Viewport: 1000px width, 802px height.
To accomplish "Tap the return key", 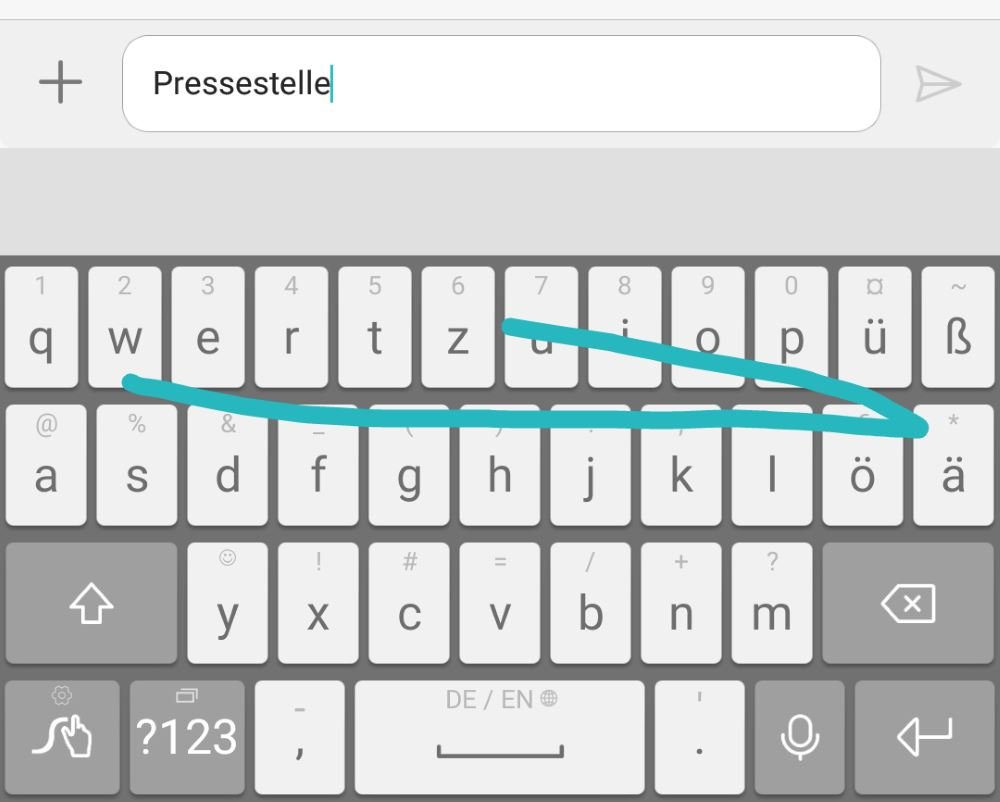I will (x=924, y=737).
